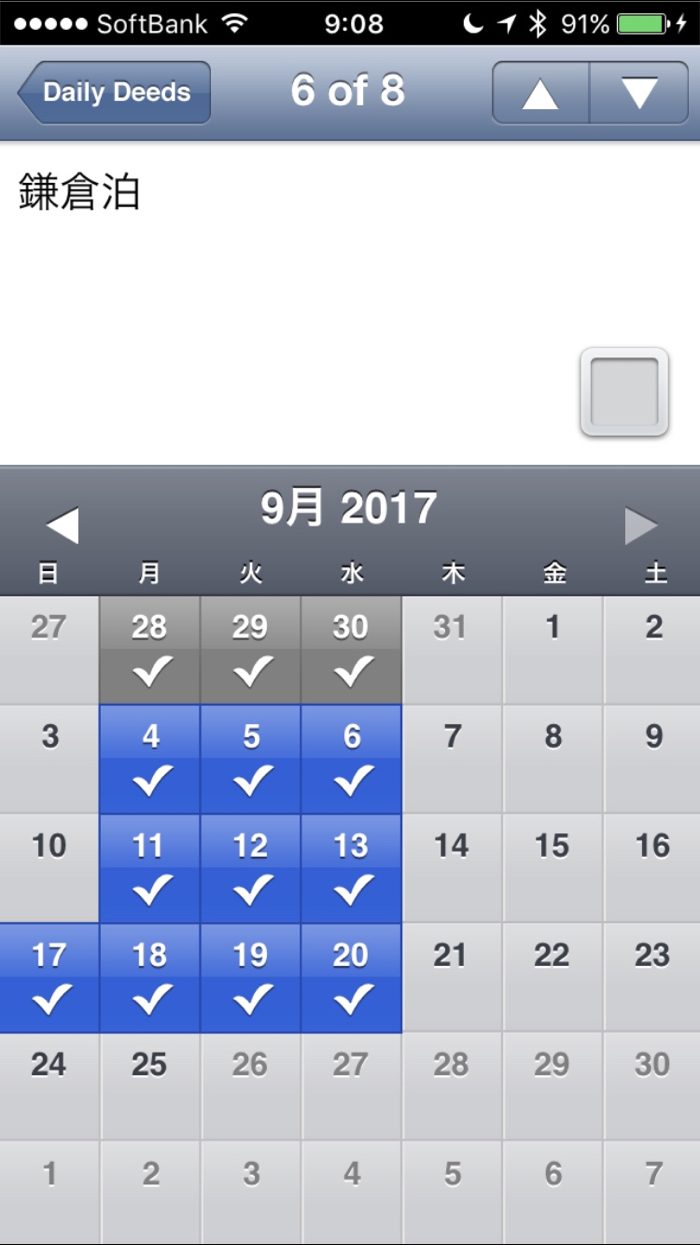The width and height of the screenshot is (700, 1245).
Task: Select September 14 in the calendar
Action: [452, 868]
